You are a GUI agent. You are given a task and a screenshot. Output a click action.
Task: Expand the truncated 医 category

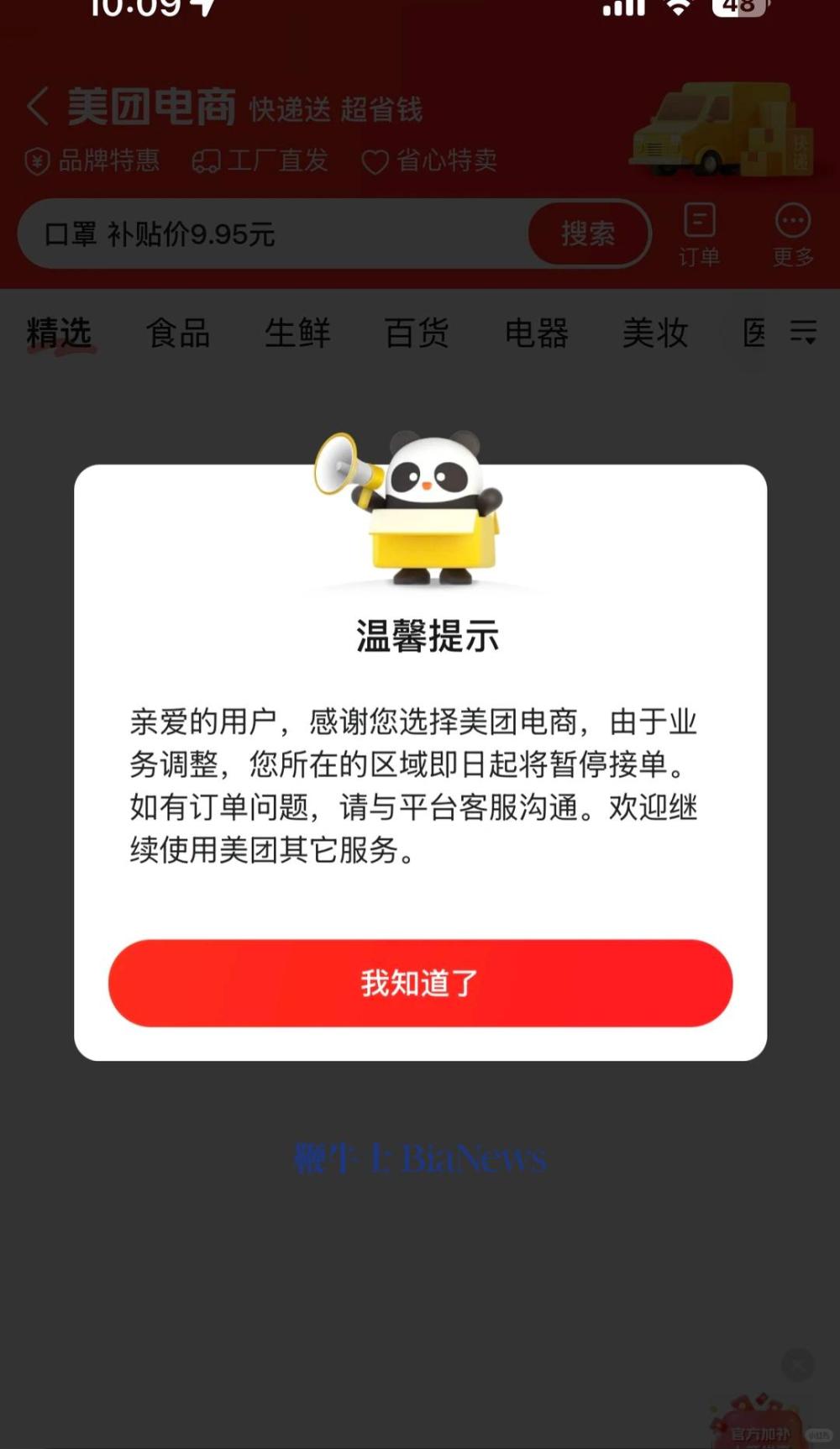[753, 333]
